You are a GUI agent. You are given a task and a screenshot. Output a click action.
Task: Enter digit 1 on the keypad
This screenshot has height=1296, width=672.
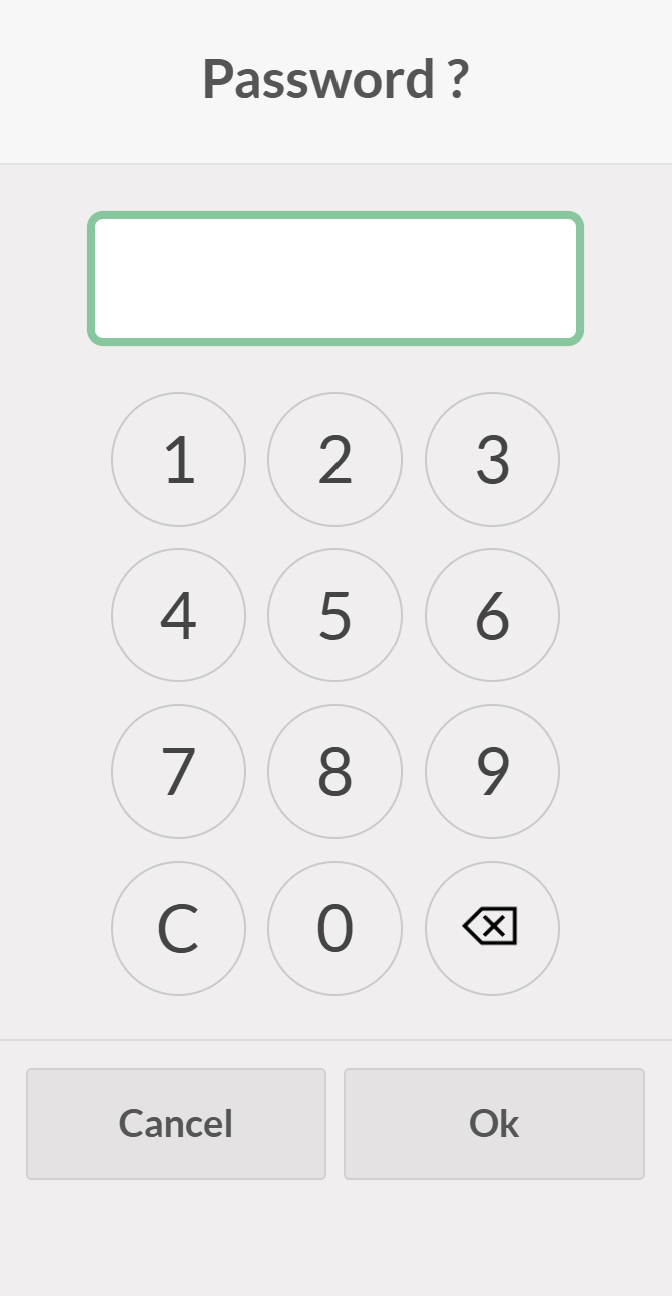[x=178, y=459]
